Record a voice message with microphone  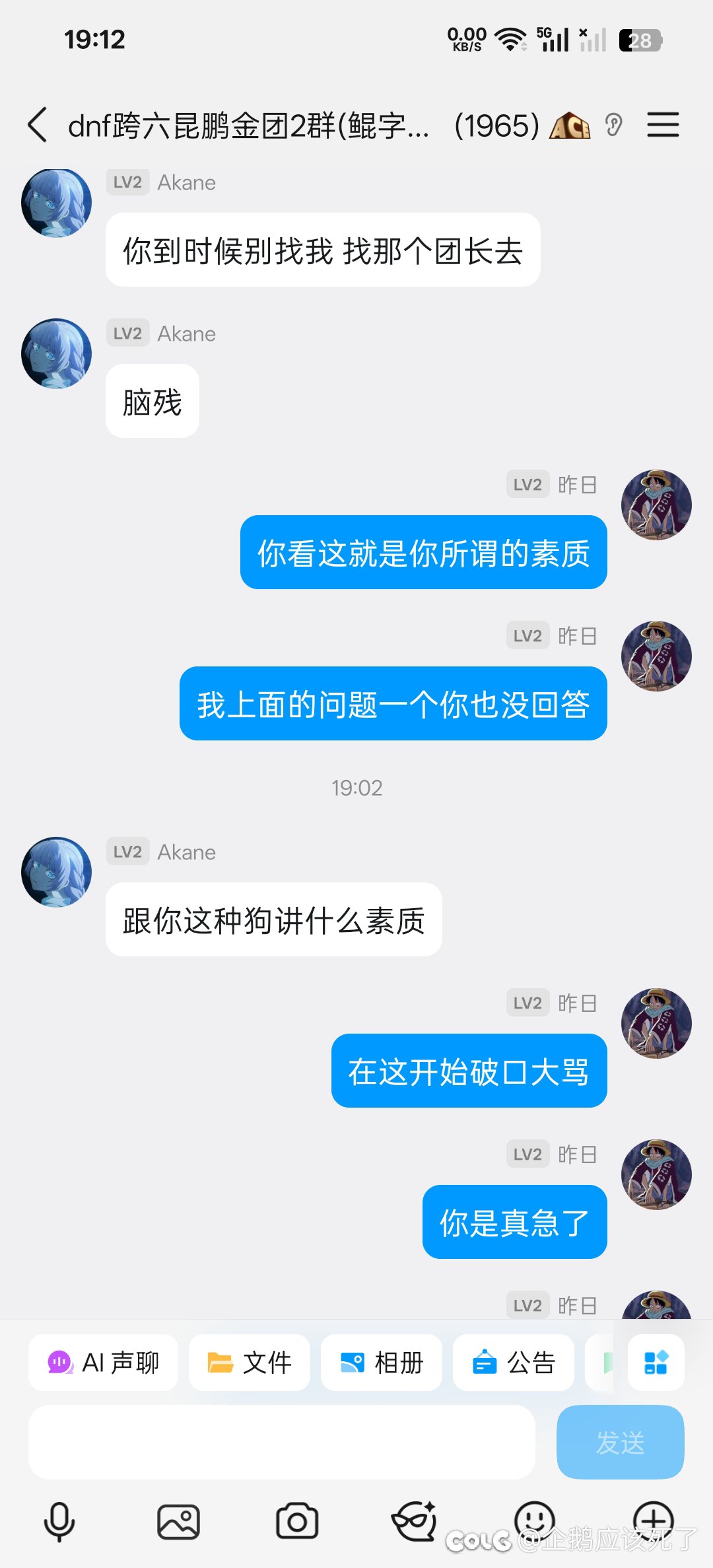[59, 1522]
